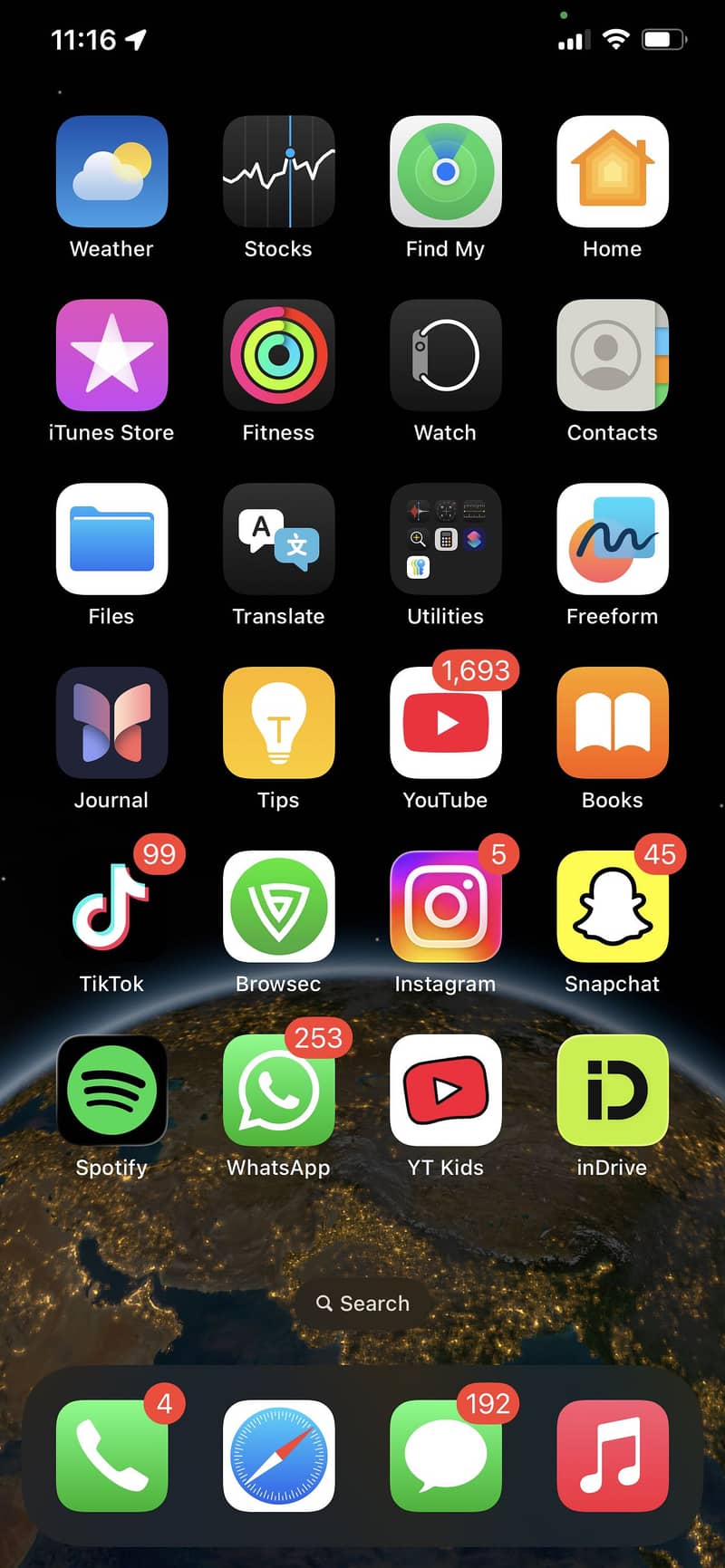Launch Instagram

click(x=445, y=907)
